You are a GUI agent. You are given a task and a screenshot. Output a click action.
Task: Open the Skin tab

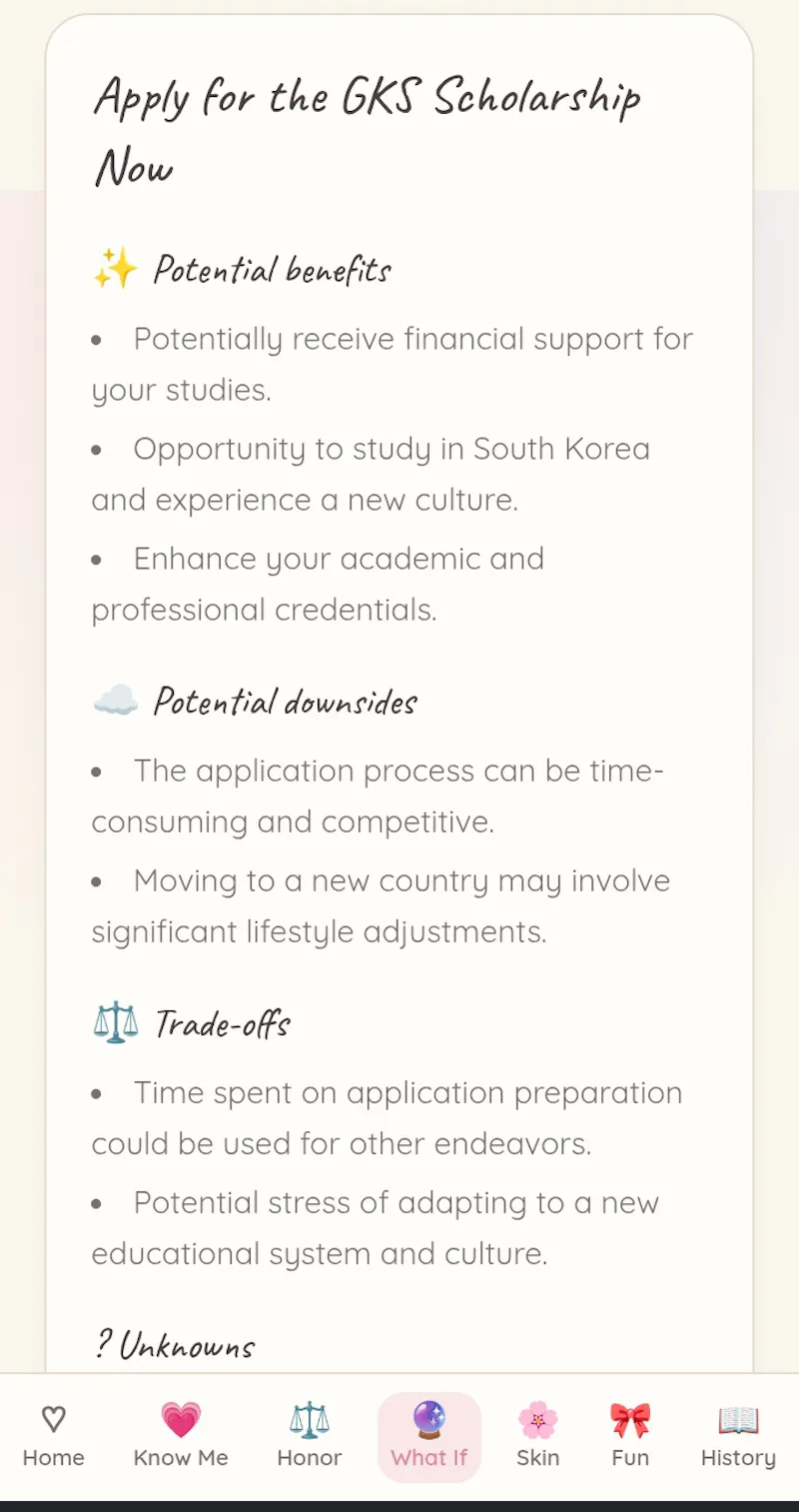[537, 1437]
